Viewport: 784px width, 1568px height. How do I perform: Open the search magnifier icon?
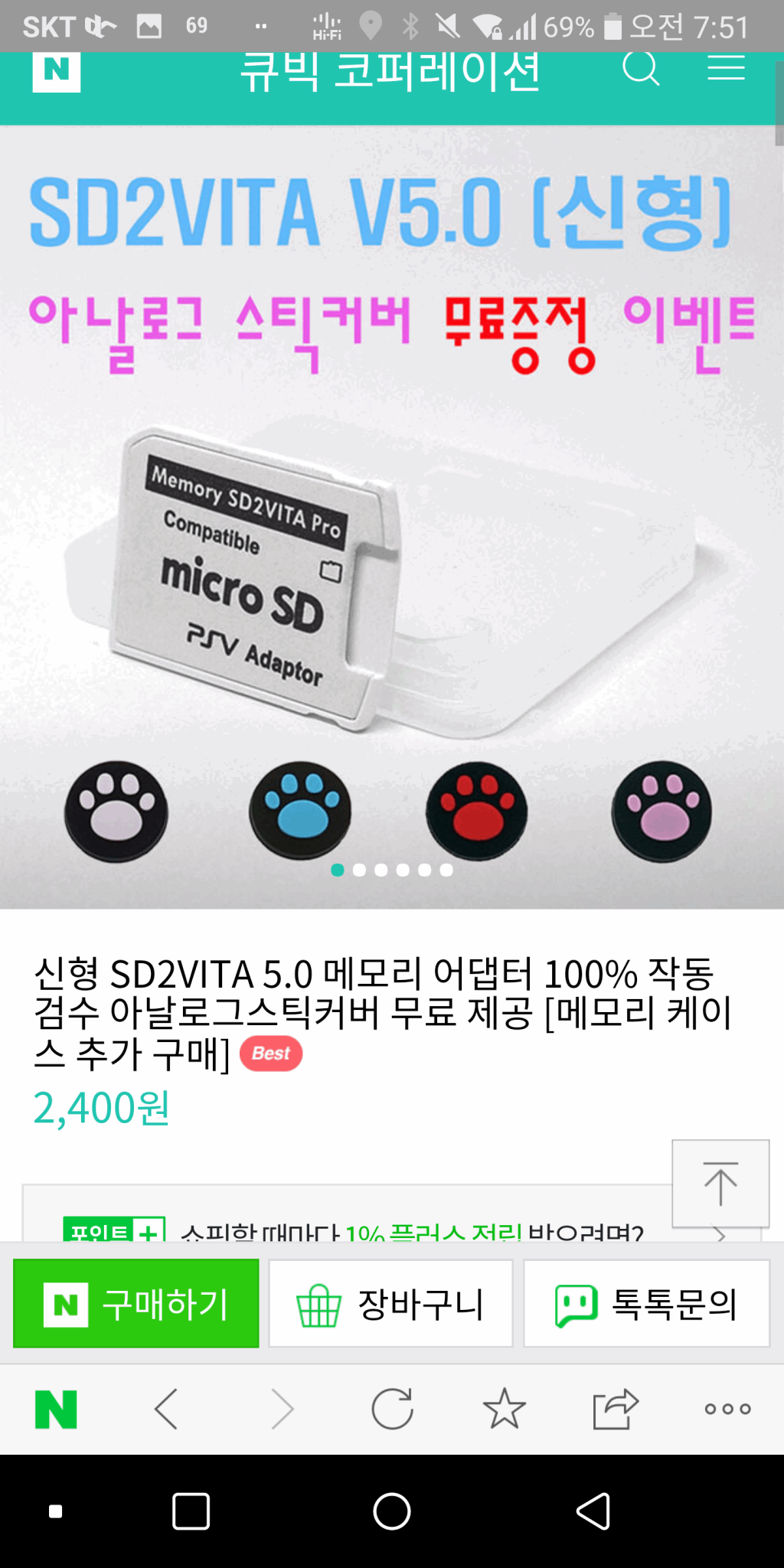tap(641, 69)
